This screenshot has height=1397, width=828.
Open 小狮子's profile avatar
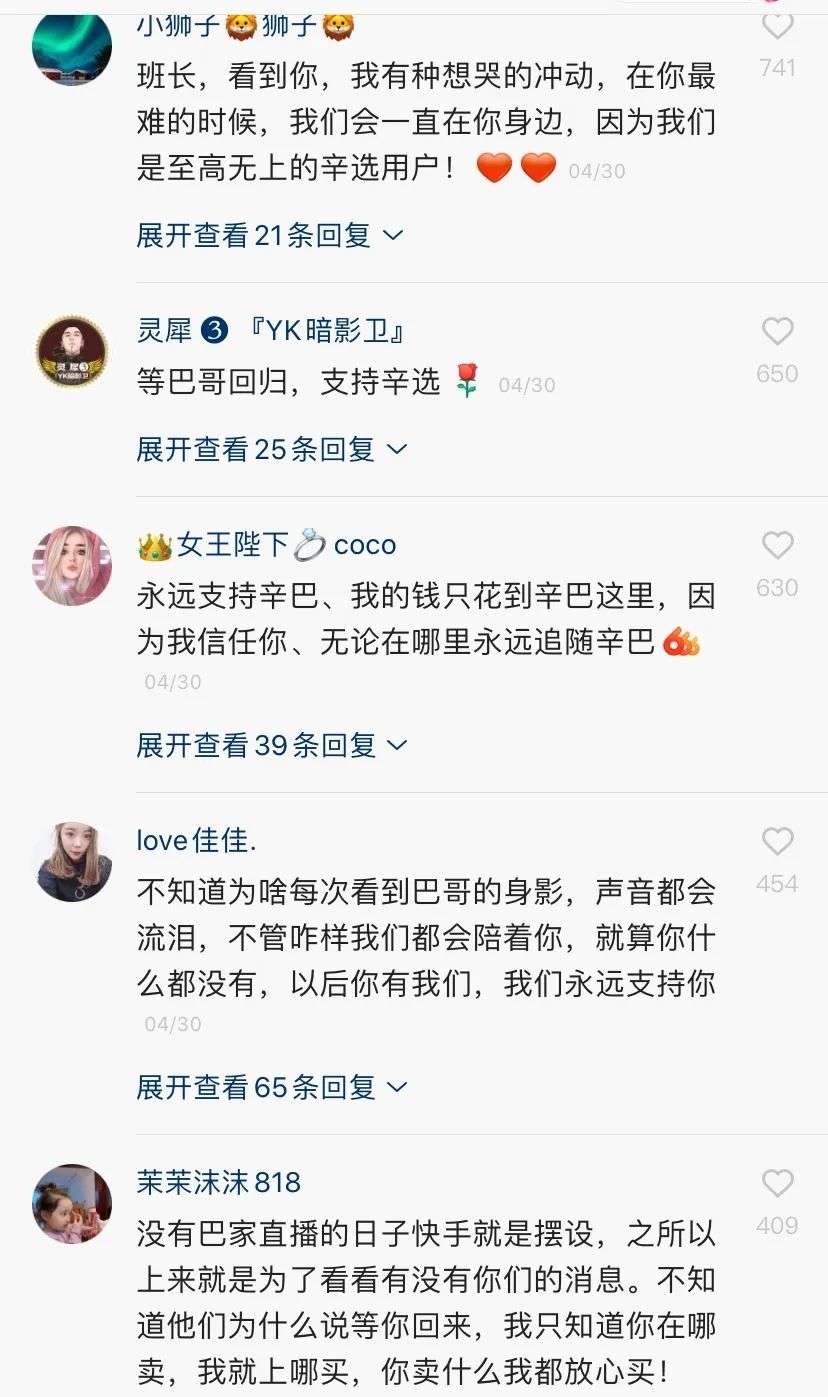coord(72,47)
